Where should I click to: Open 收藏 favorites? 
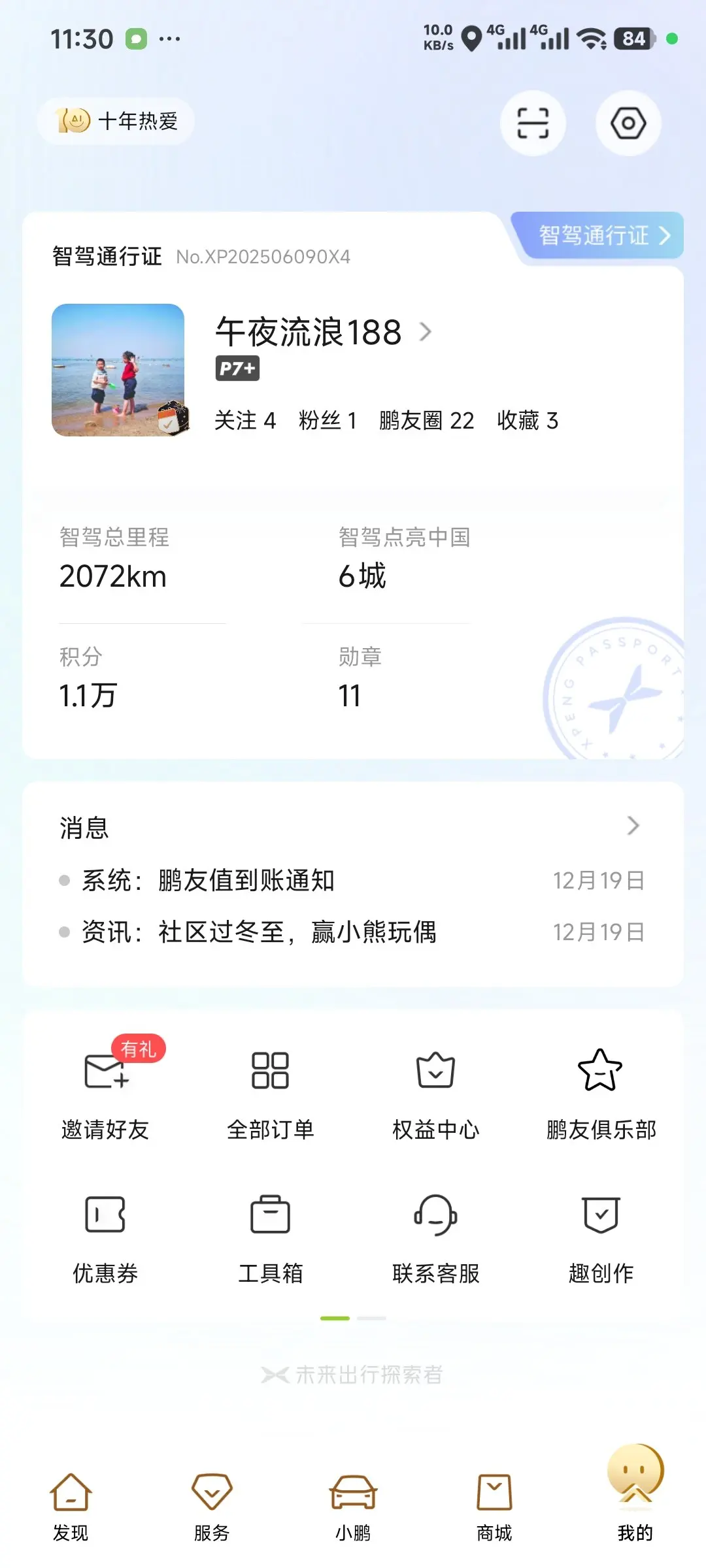528,421
